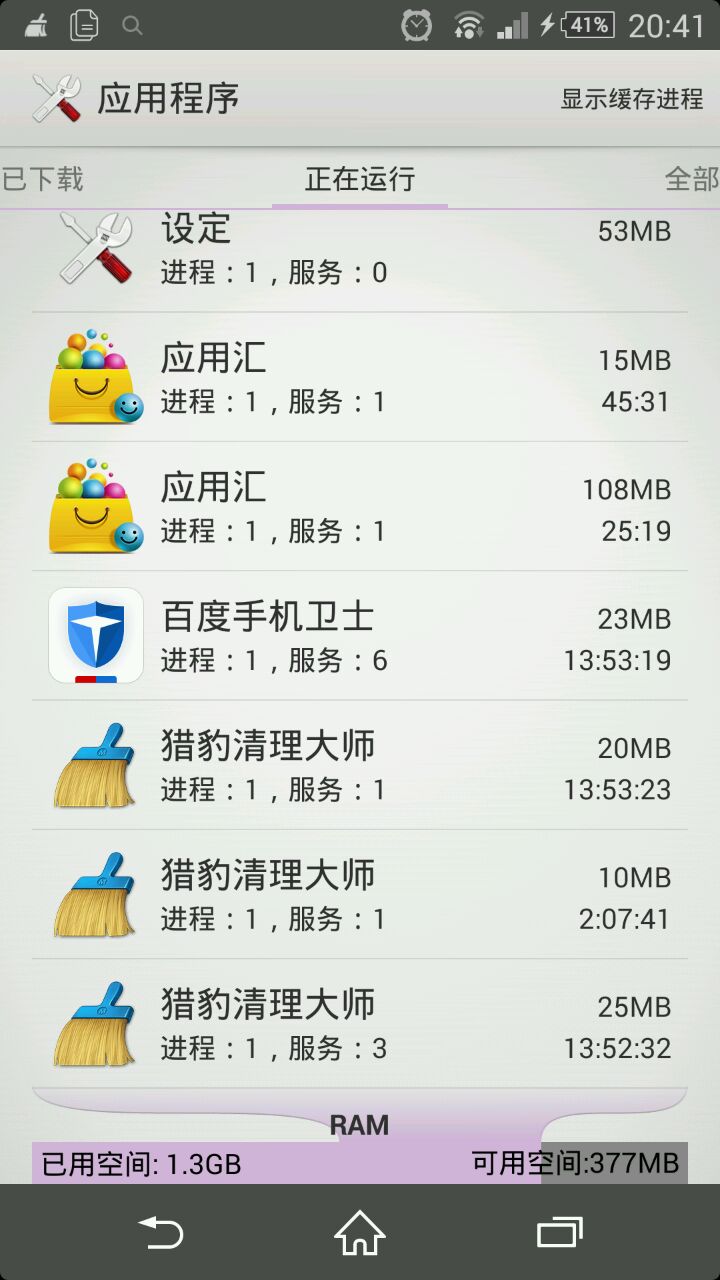
Task: Go back with the system back button
Action: (161, 1232)
